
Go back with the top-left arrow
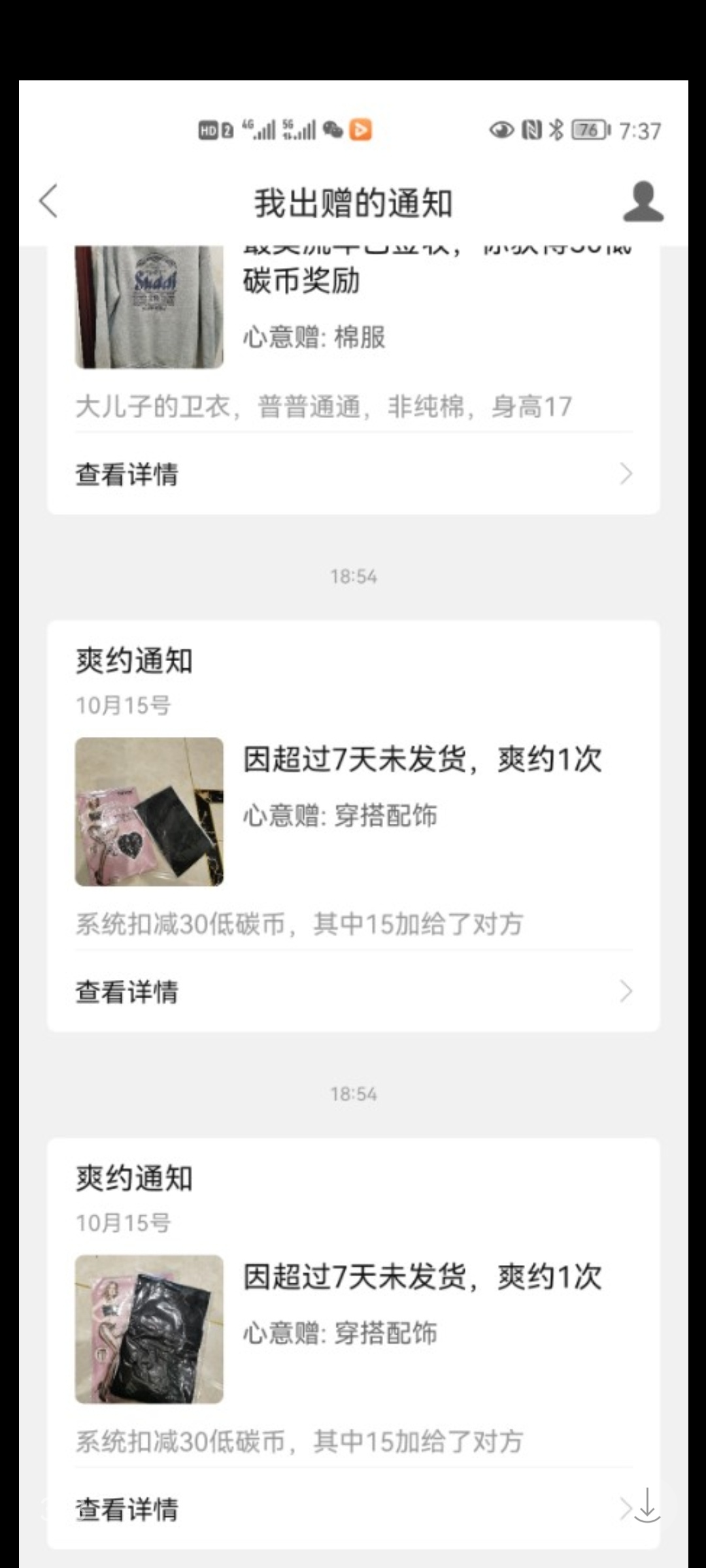tap(49, 201)
